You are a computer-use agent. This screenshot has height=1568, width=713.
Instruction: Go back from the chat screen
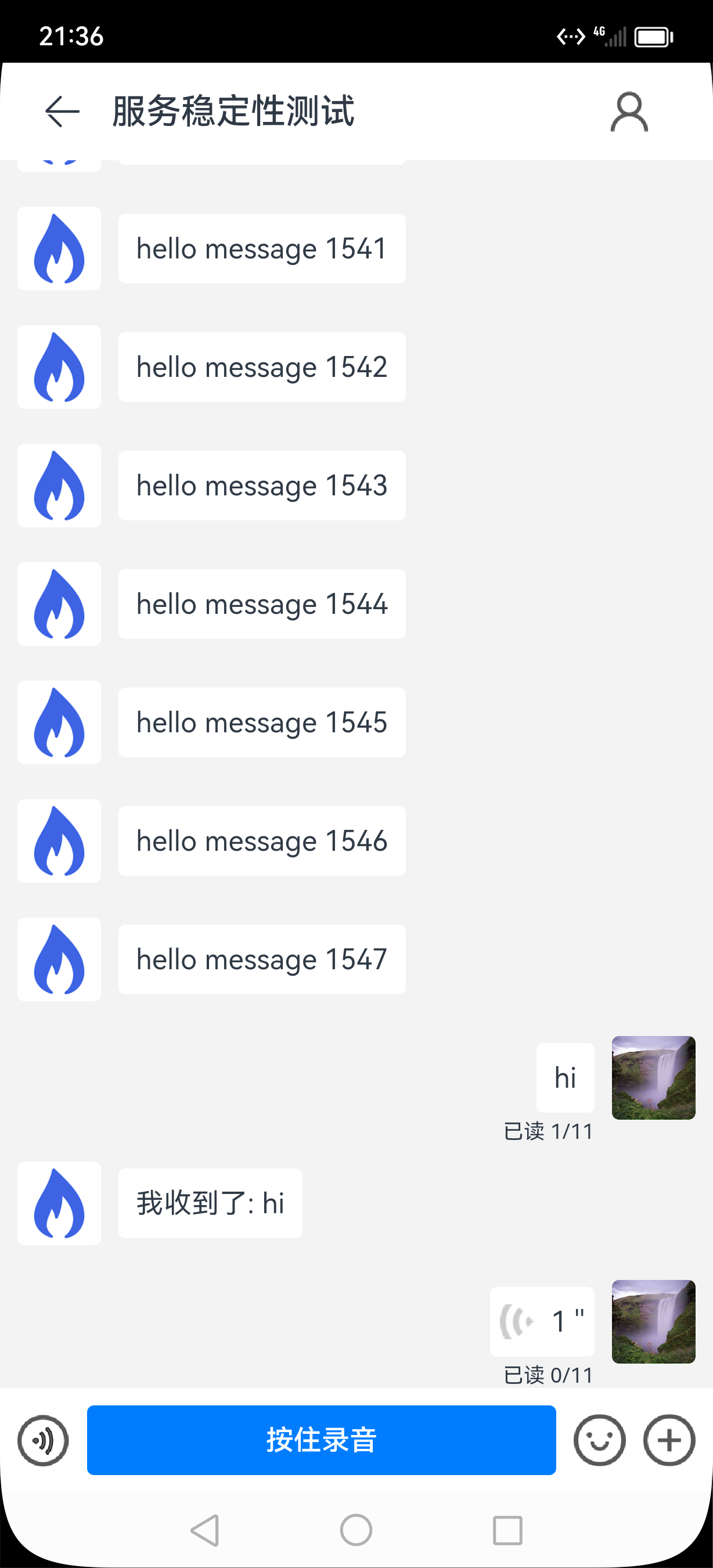62,112
